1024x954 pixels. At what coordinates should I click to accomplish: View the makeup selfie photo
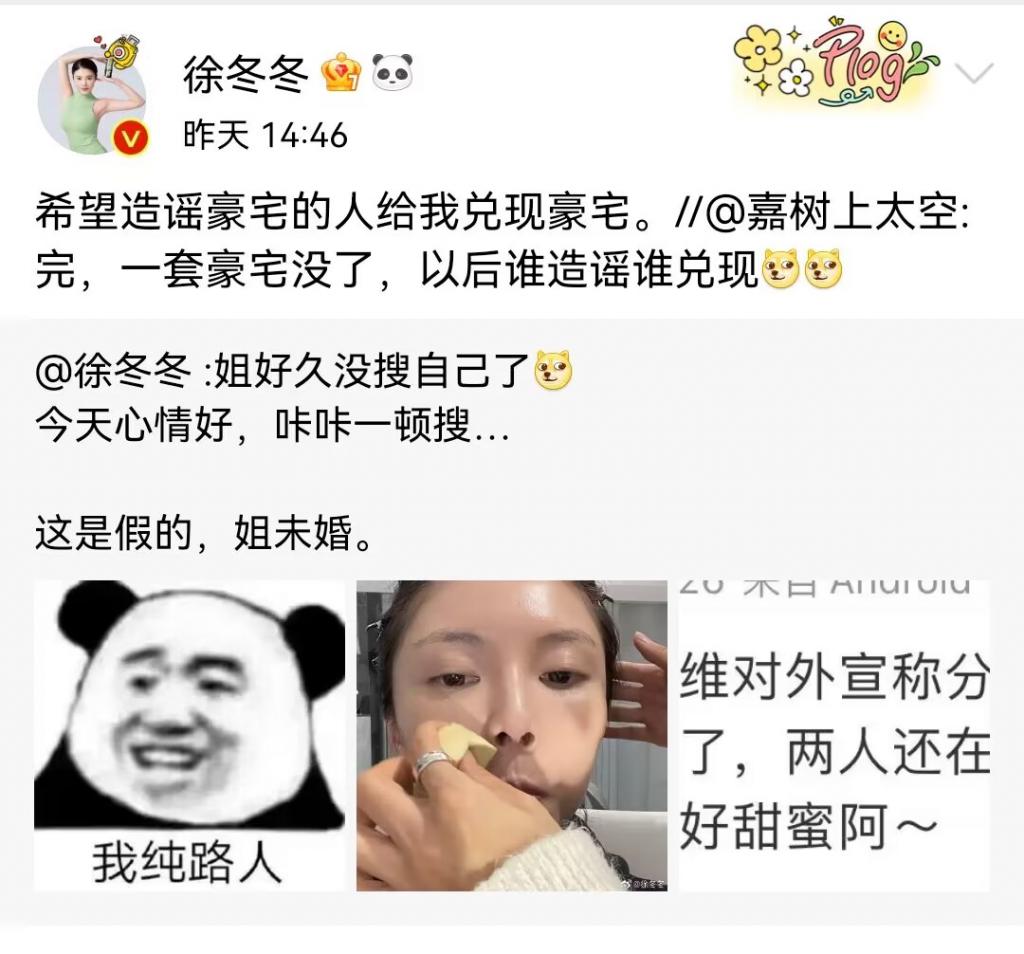(511, 735)
